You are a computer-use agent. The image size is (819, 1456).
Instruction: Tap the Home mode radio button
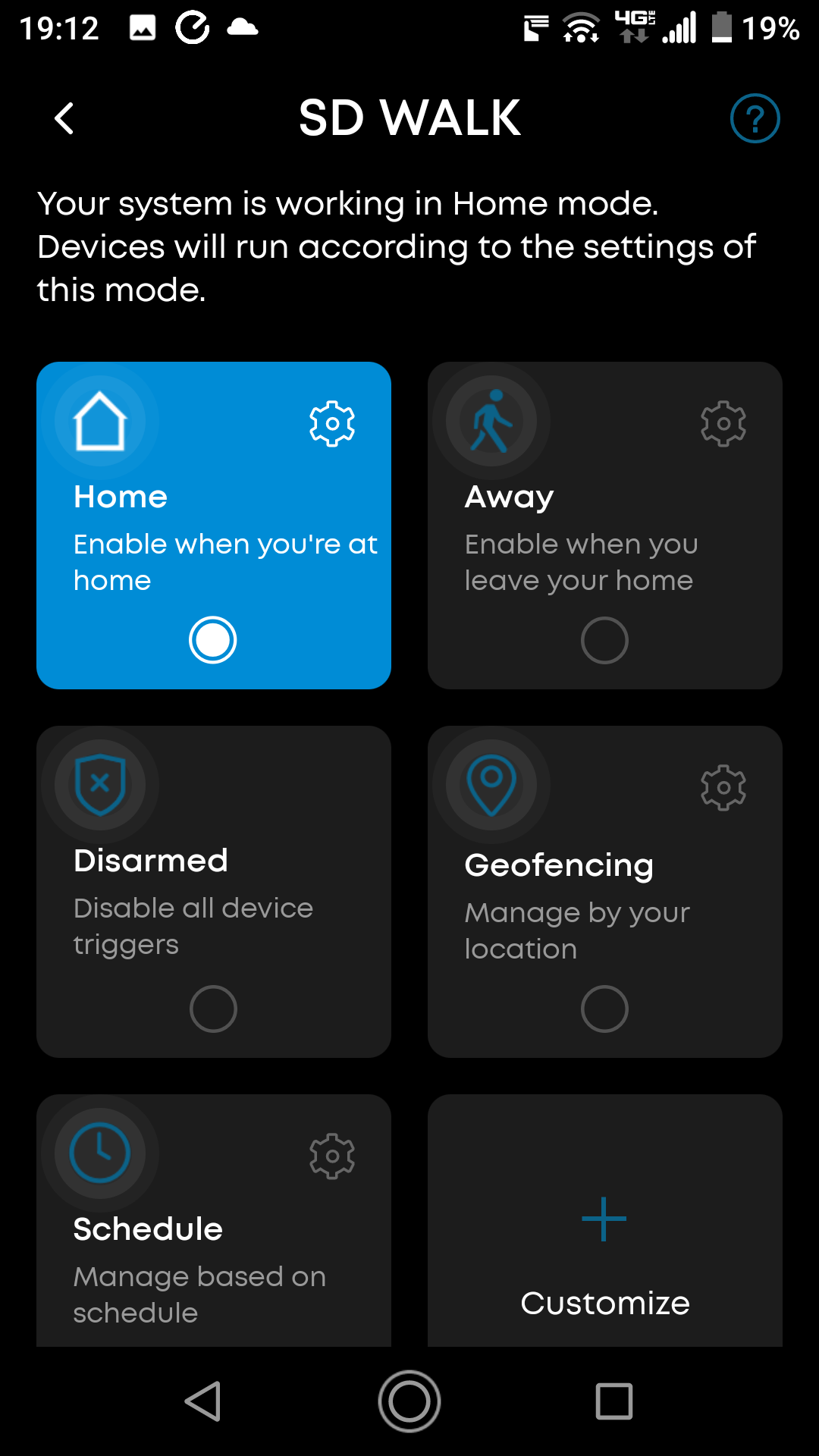tap(213, 640)
